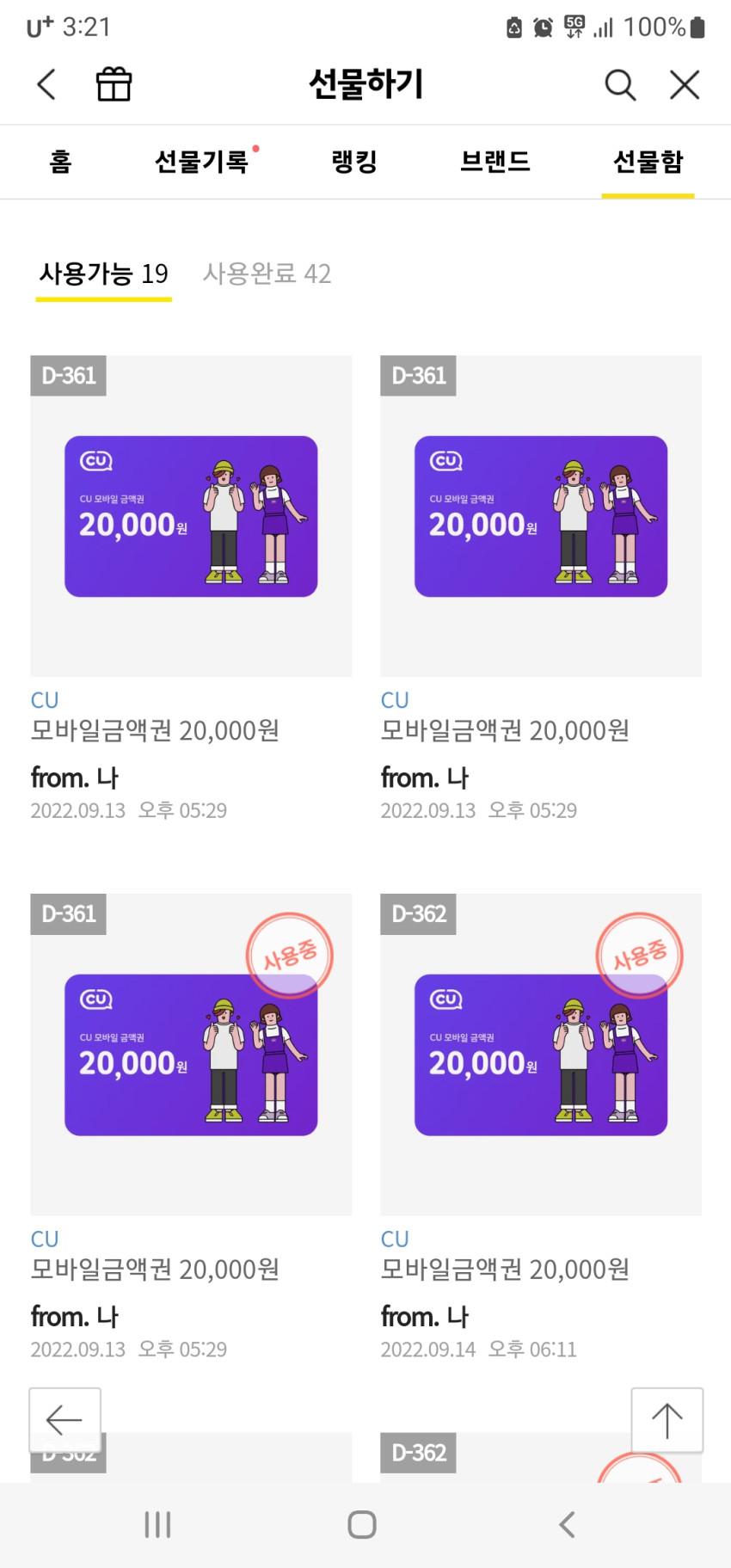Open the 선물기록 tab
731x1568 pixels.
coord(202,162)
